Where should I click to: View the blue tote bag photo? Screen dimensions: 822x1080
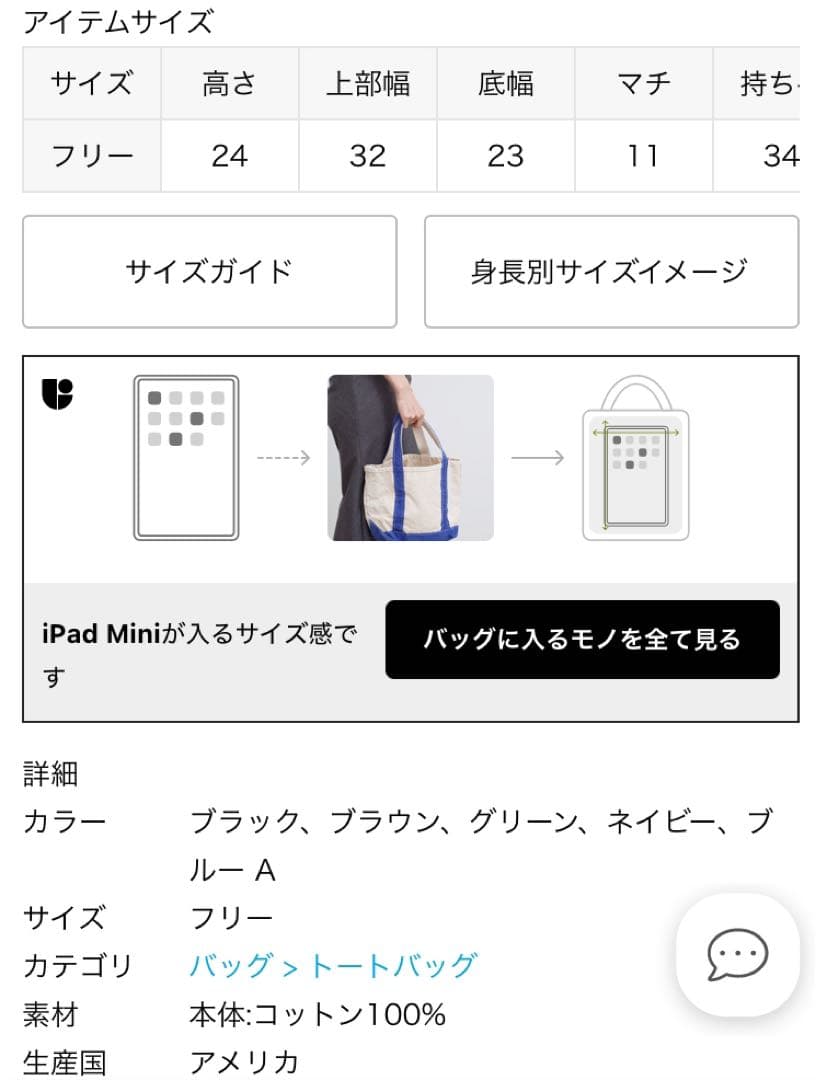pyautogui.click(x=410, y=457)
